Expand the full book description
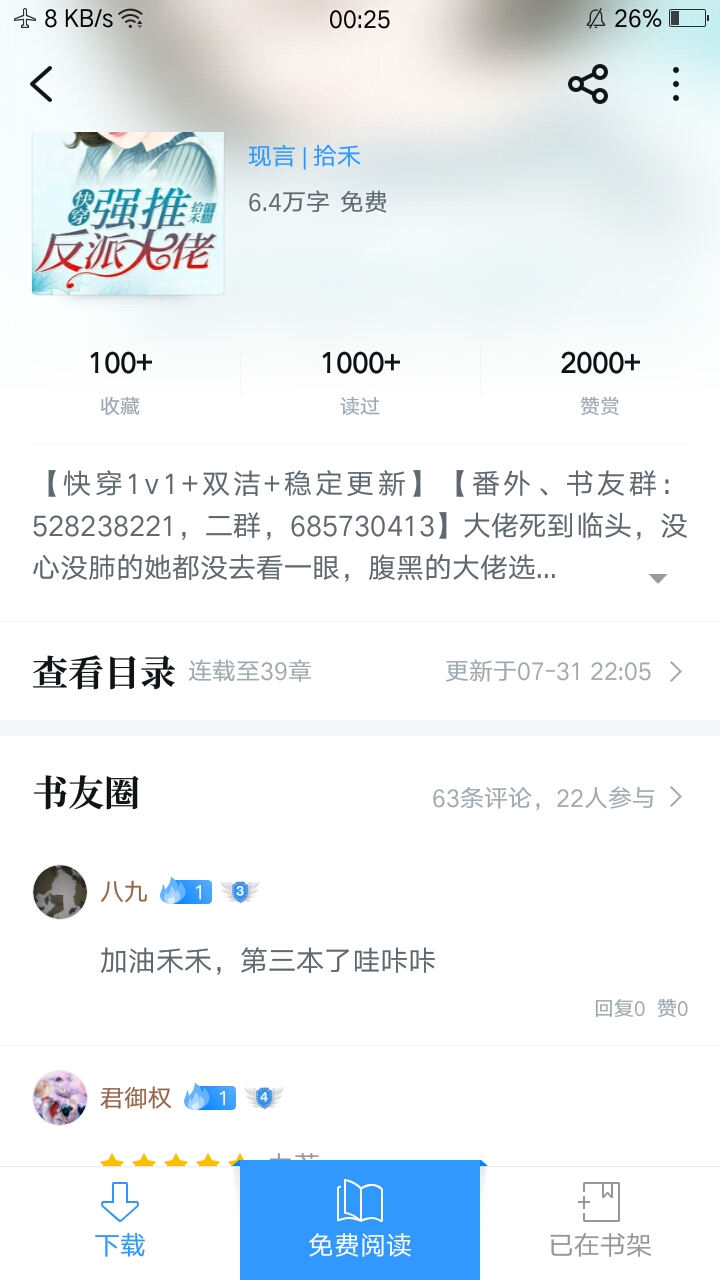 click(x=658, y=578)
